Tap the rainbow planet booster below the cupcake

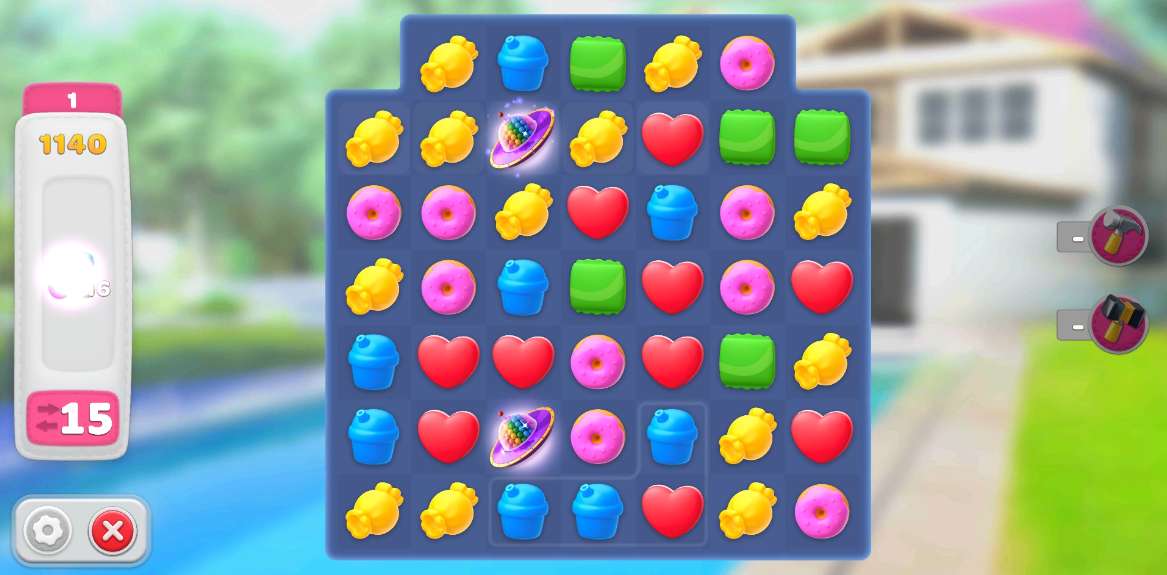click(522, 137)
